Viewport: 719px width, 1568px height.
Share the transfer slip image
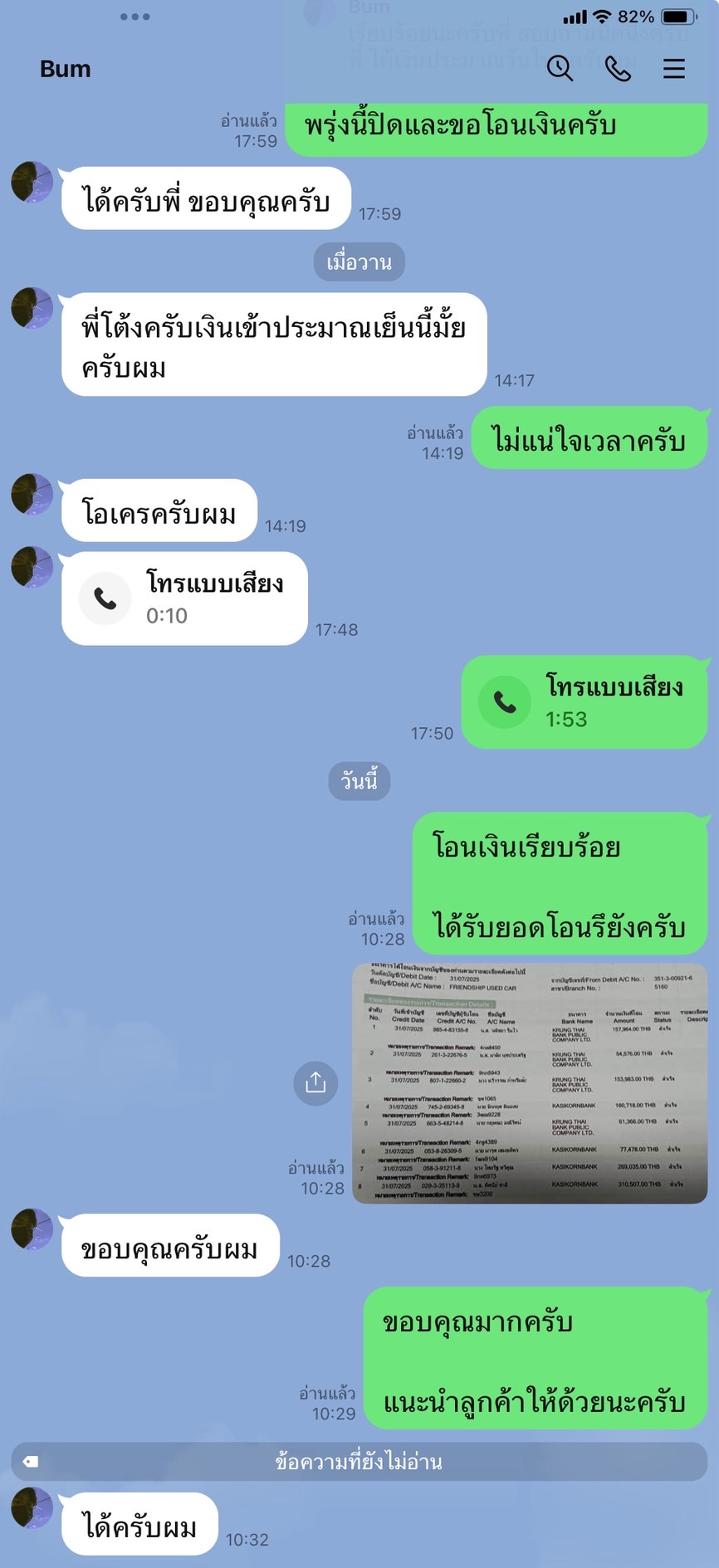tap(315, 1082)
